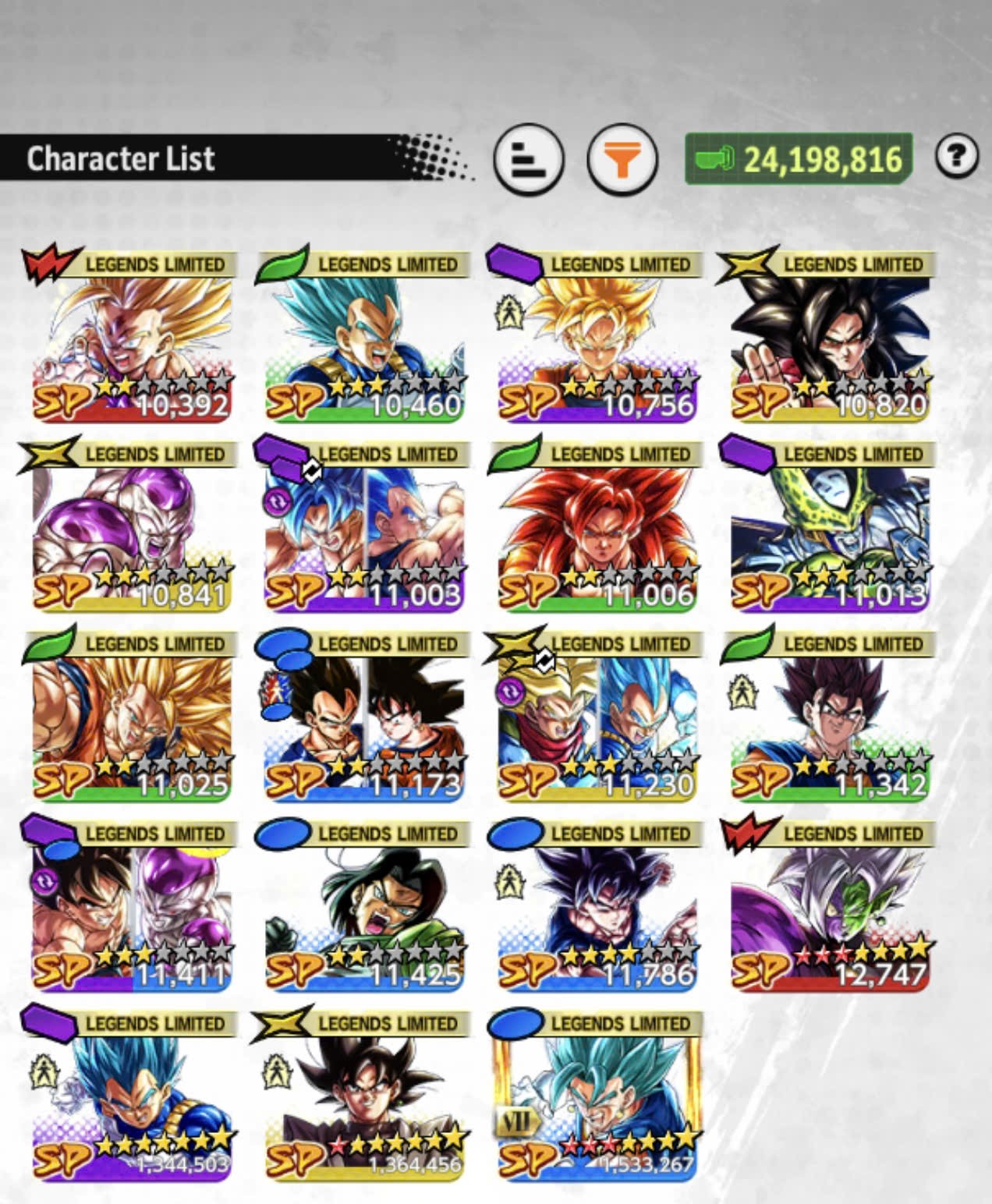Viewport: 992px width, 1204px height.
Task: Open the character card showing 11,013
Action: click(829, 525)
